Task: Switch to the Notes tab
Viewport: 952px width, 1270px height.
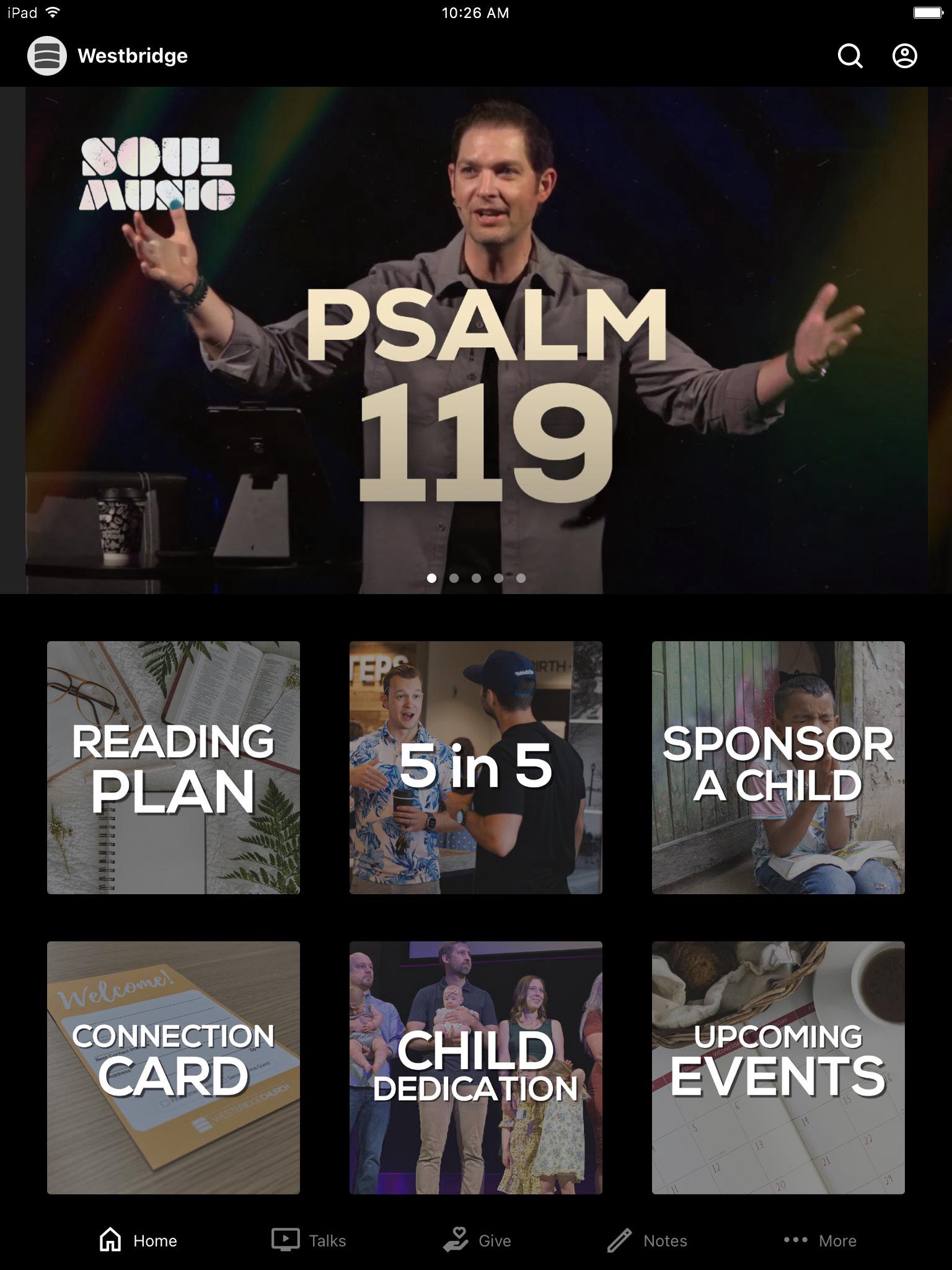Action: (647, 1240)
